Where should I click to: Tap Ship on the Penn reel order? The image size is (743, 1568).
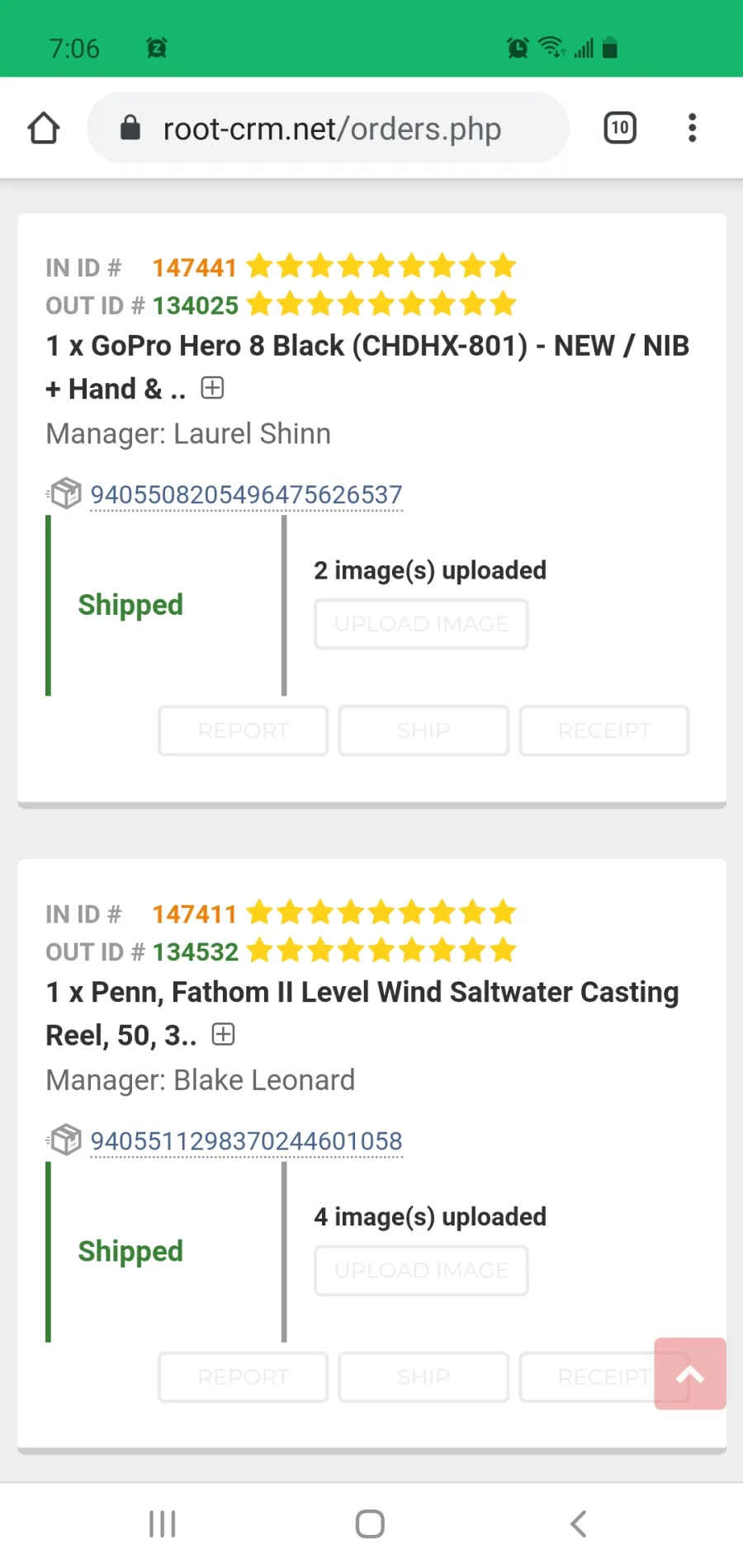point(424,1377)
